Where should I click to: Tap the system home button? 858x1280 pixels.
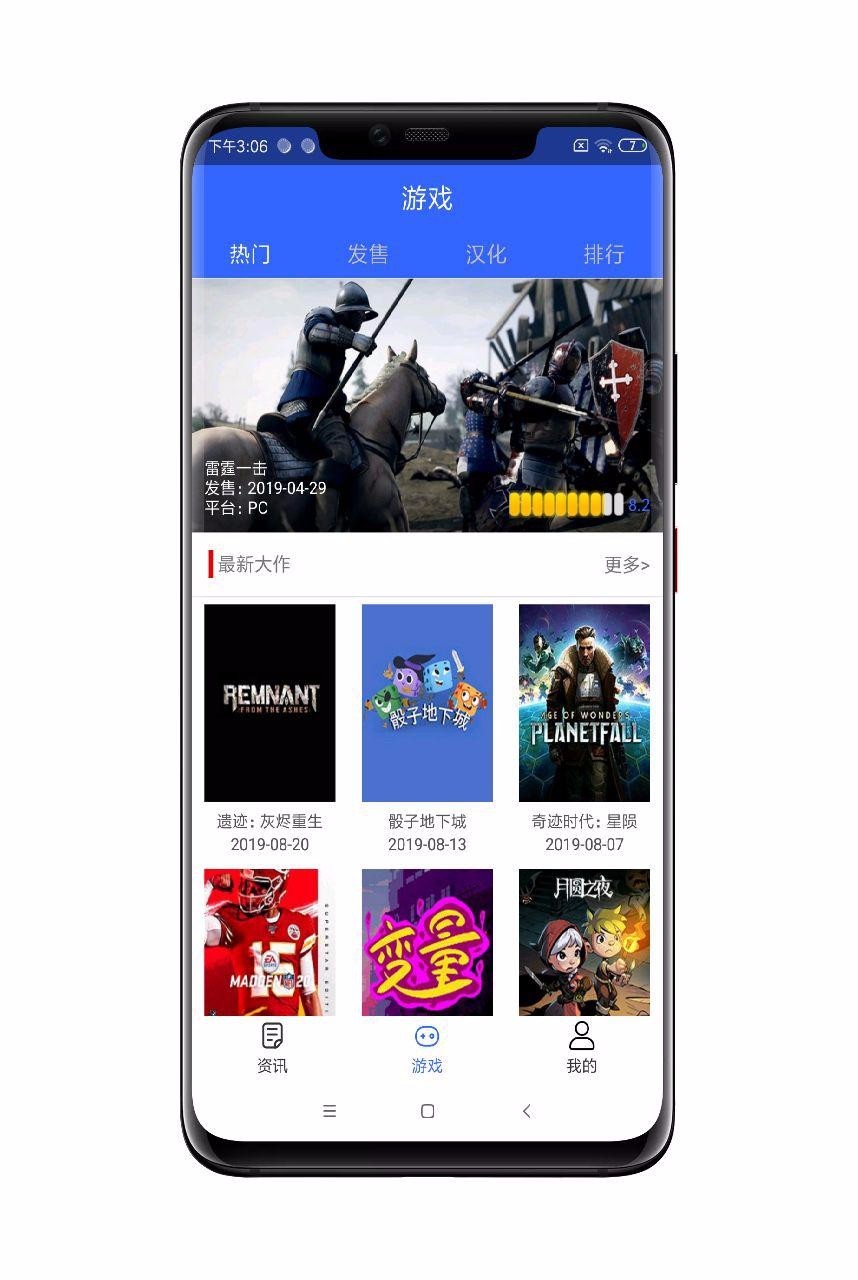pyautogui.click(x=428, y=1111)
